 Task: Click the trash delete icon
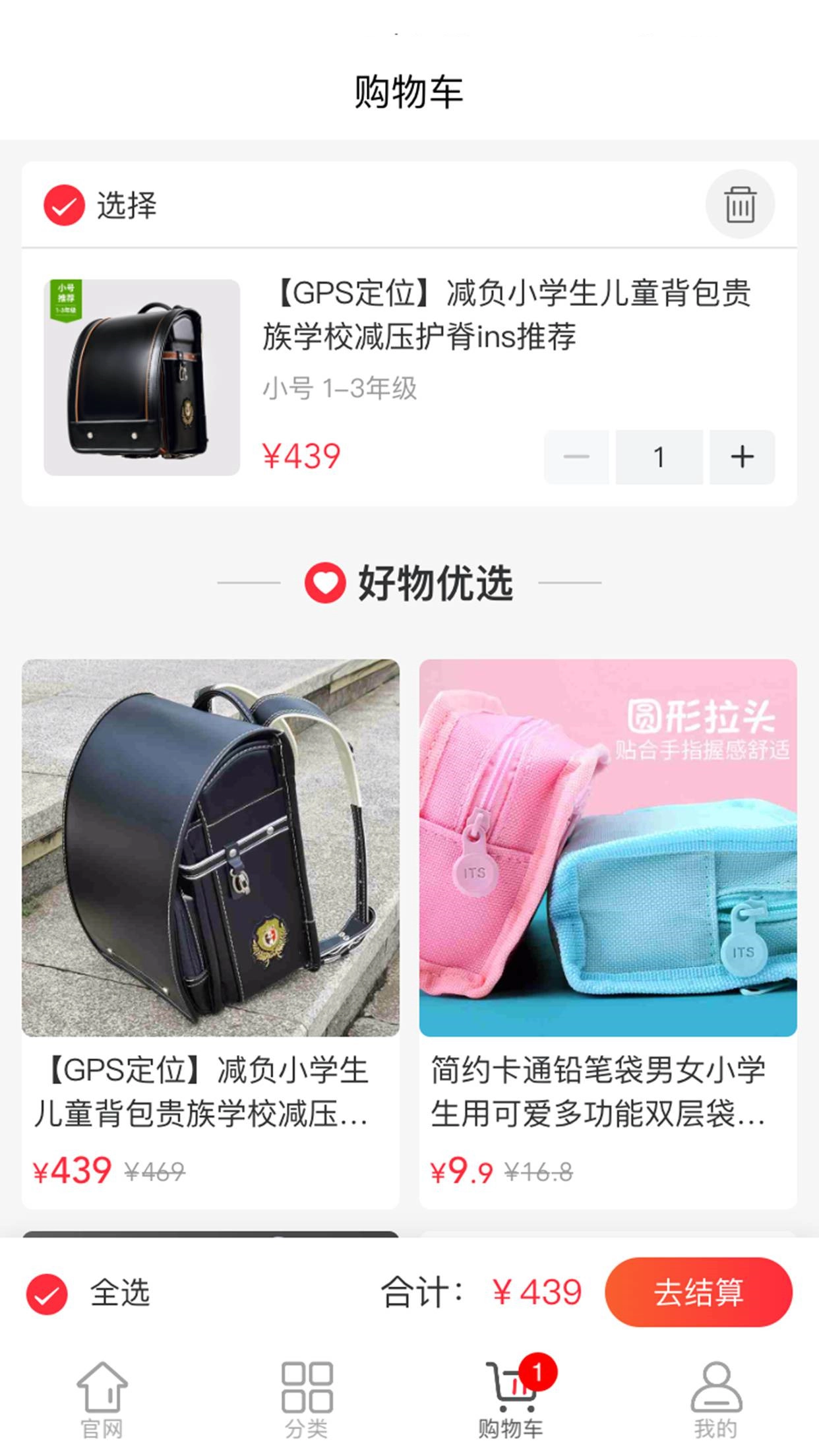coord(741,204)
